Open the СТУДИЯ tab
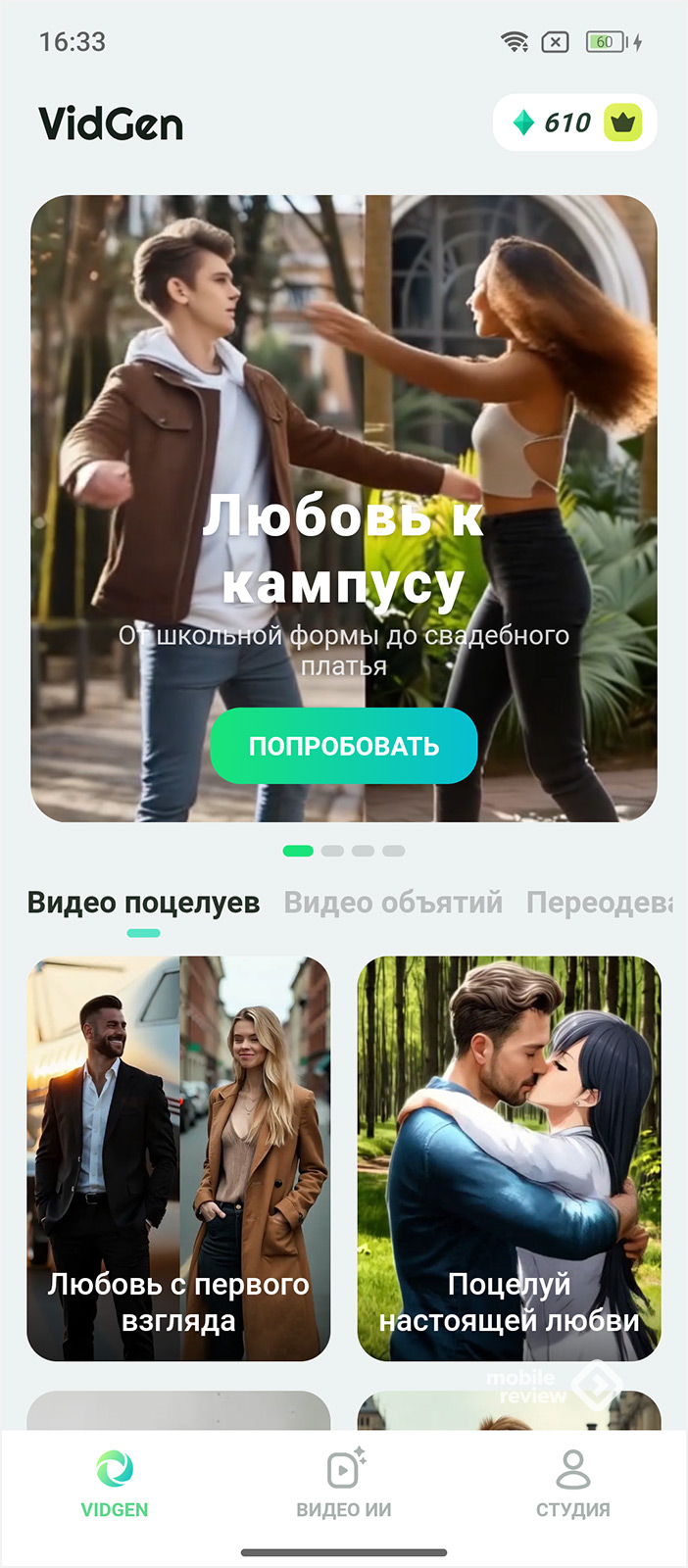688x1568 pixels. pyautogui.click(x=572, y=1484)
